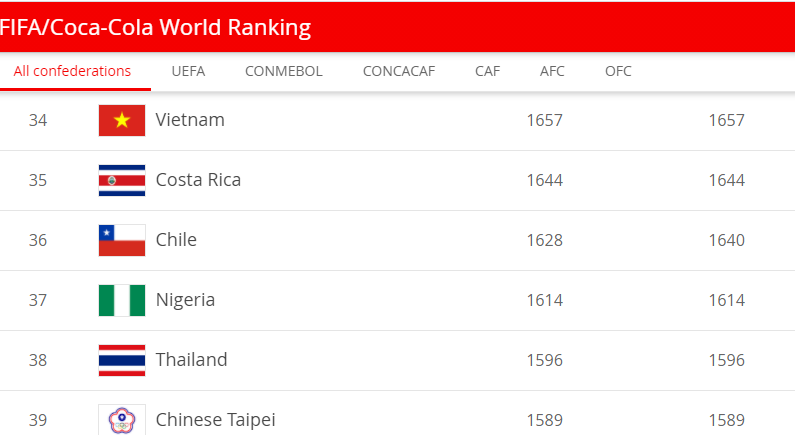The width and height of the screenshot is (795, 435).
Task: Switch to the CAF tab
Action: [488, 71]
